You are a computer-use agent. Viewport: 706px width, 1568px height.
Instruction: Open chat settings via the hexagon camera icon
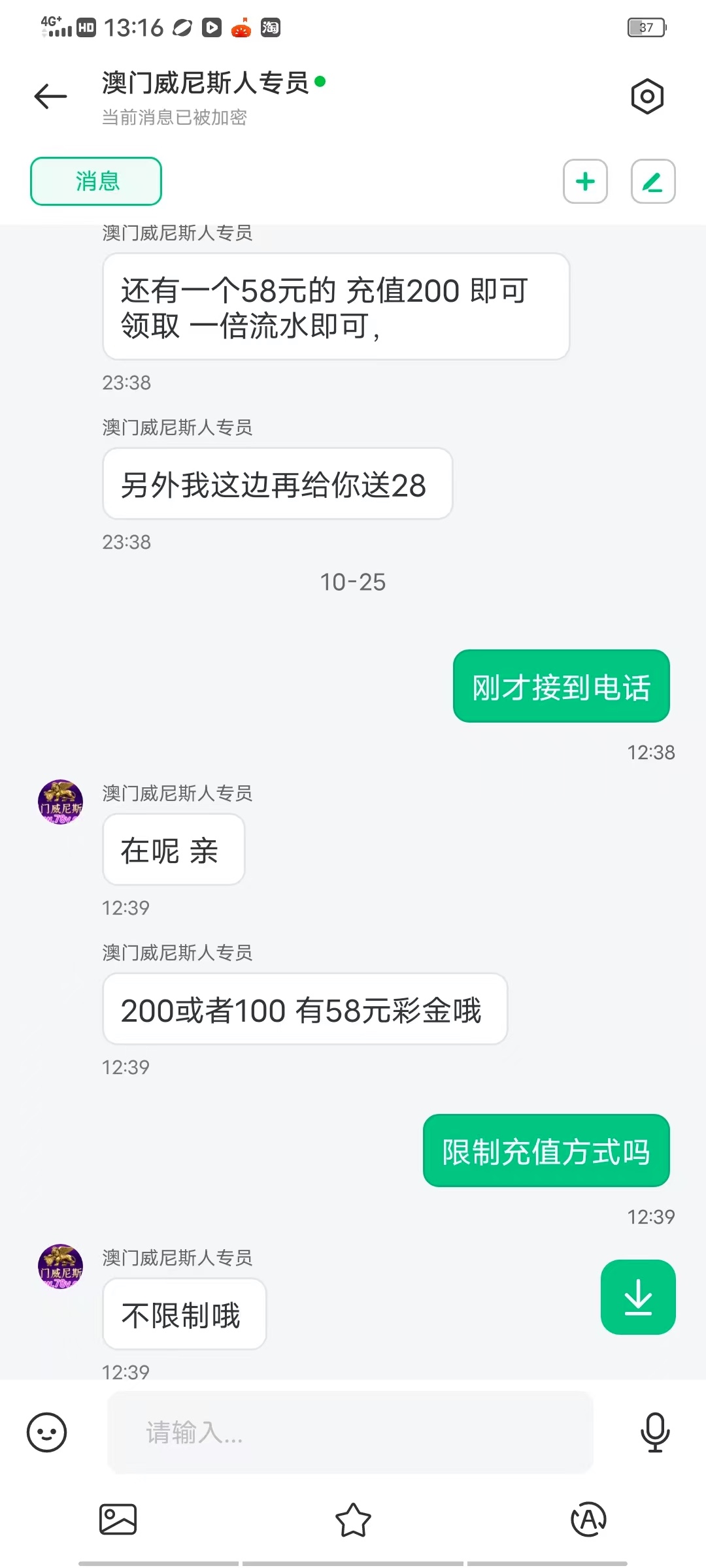[647, 97]
